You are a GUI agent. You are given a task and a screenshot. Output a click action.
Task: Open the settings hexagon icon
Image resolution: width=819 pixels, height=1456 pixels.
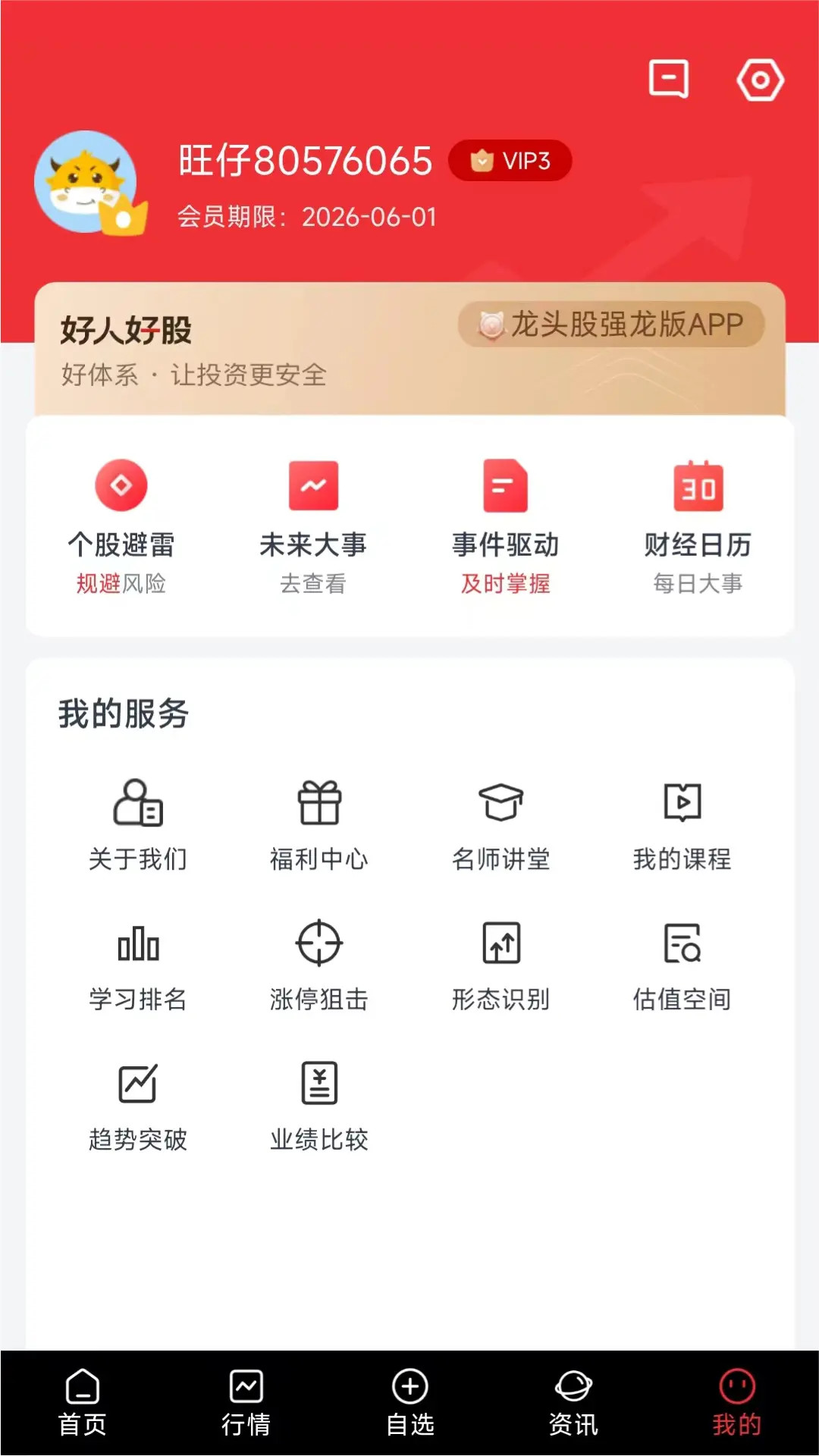(760, 80)
